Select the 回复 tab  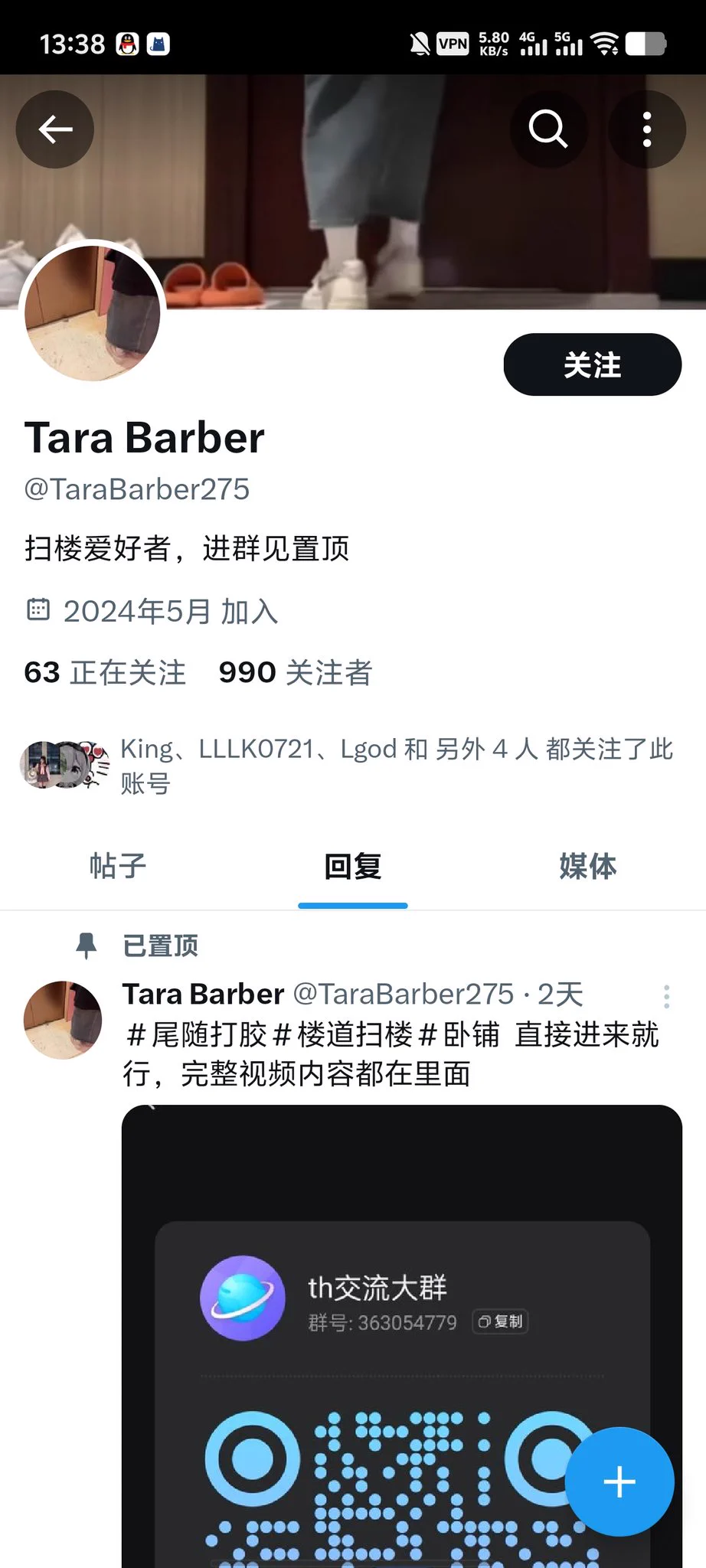click(x=352, y=867)
